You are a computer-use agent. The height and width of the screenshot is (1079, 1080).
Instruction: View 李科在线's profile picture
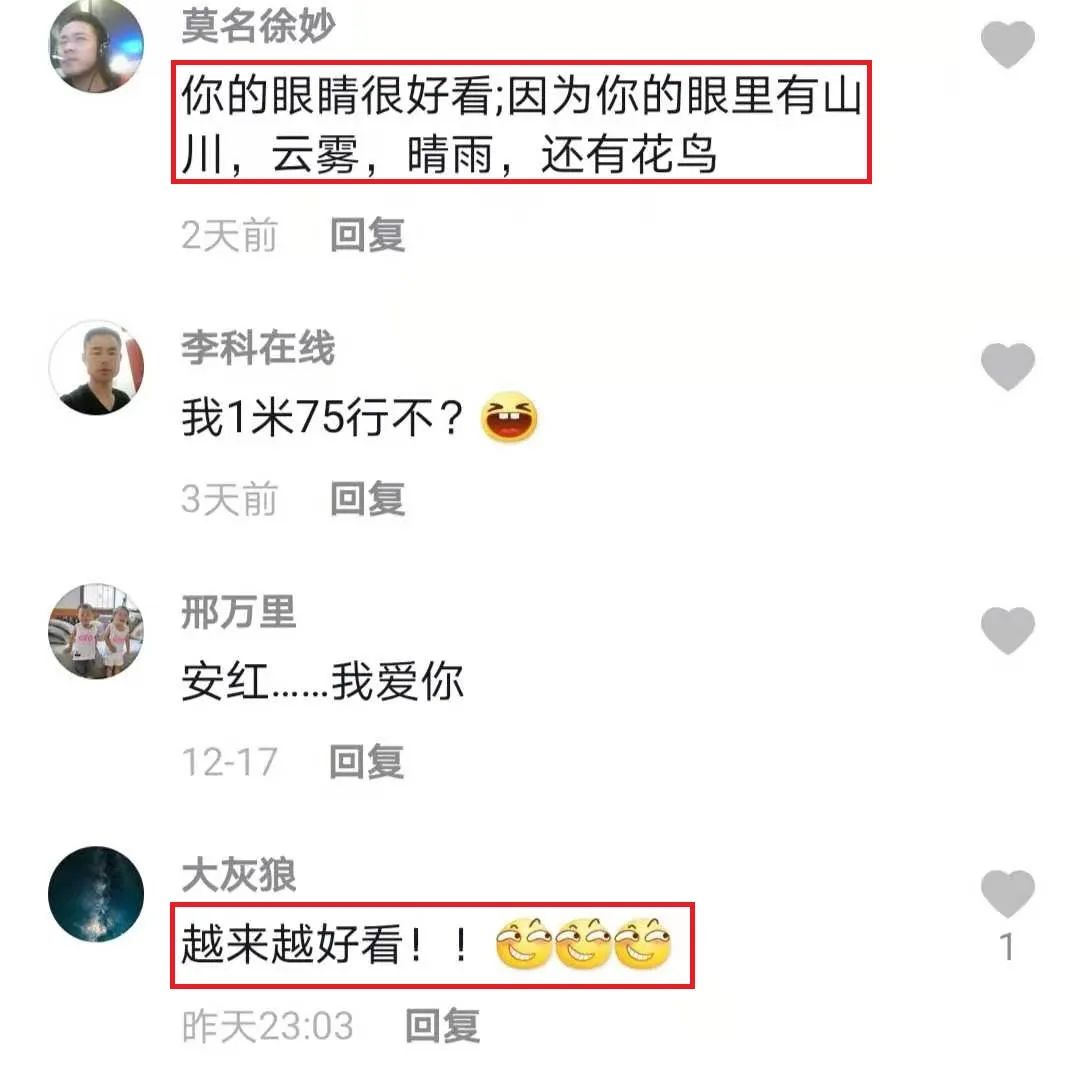[x=96, y=368]
